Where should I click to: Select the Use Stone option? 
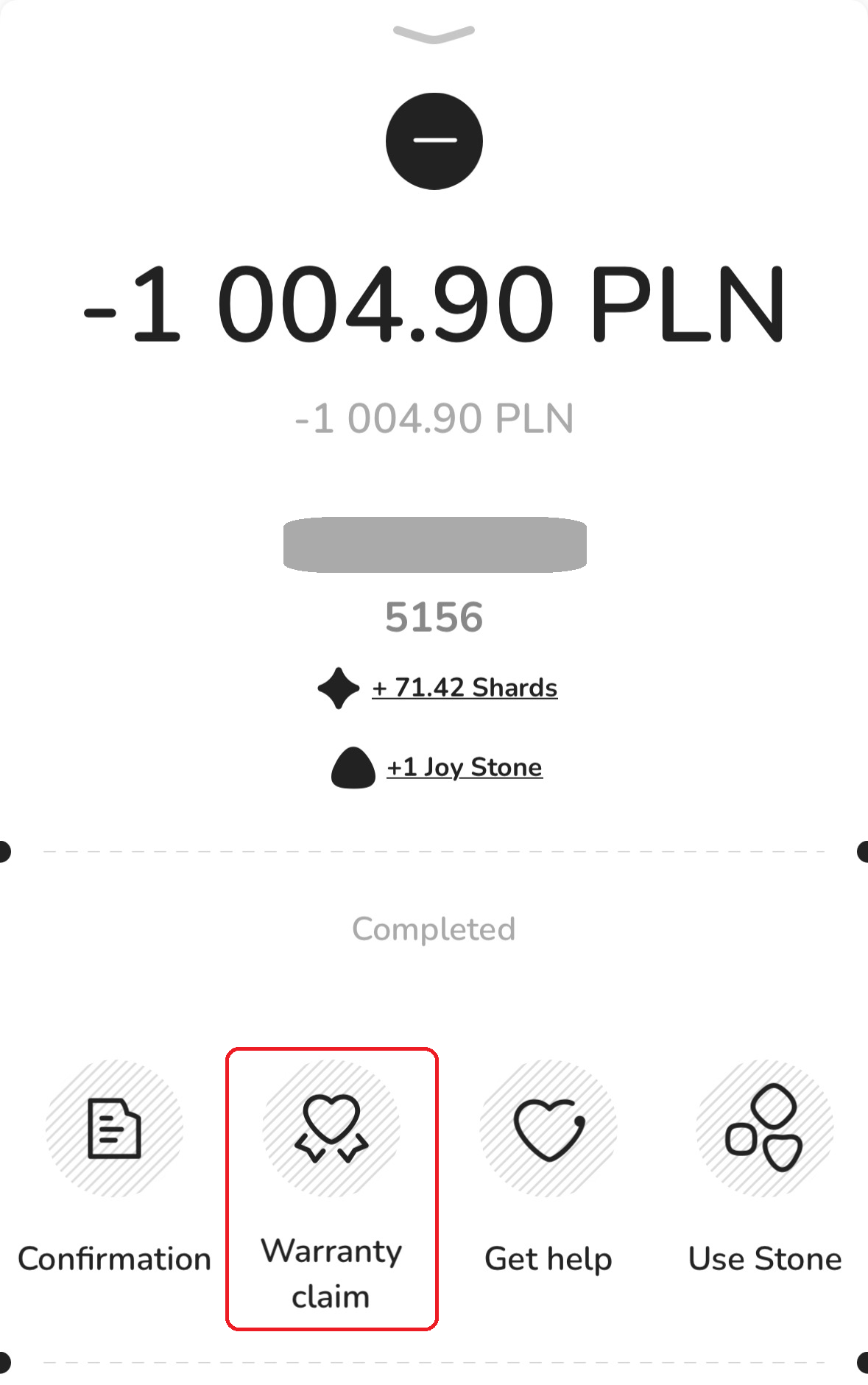click(x=765, y=1129)
